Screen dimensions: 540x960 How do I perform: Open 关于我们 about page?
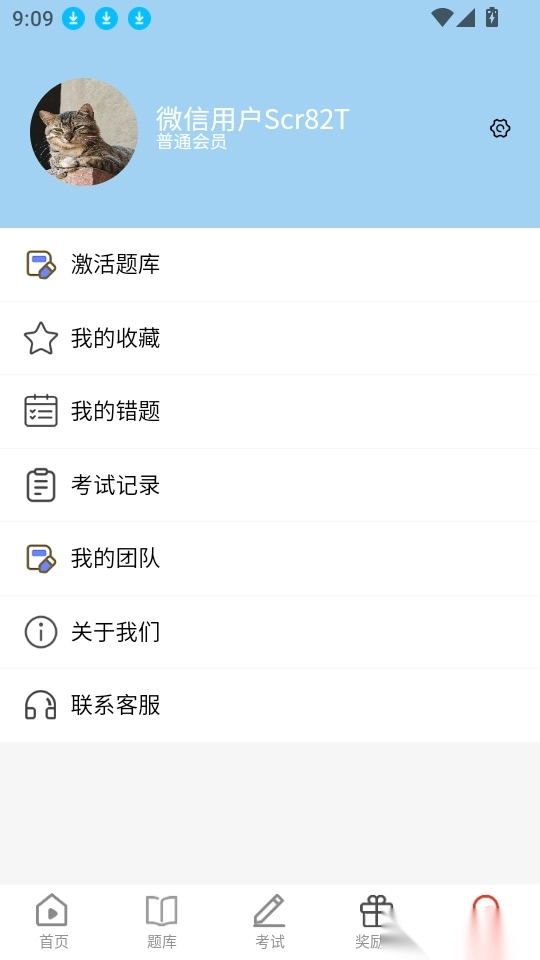pyautogui.click(x=270, y=632)
